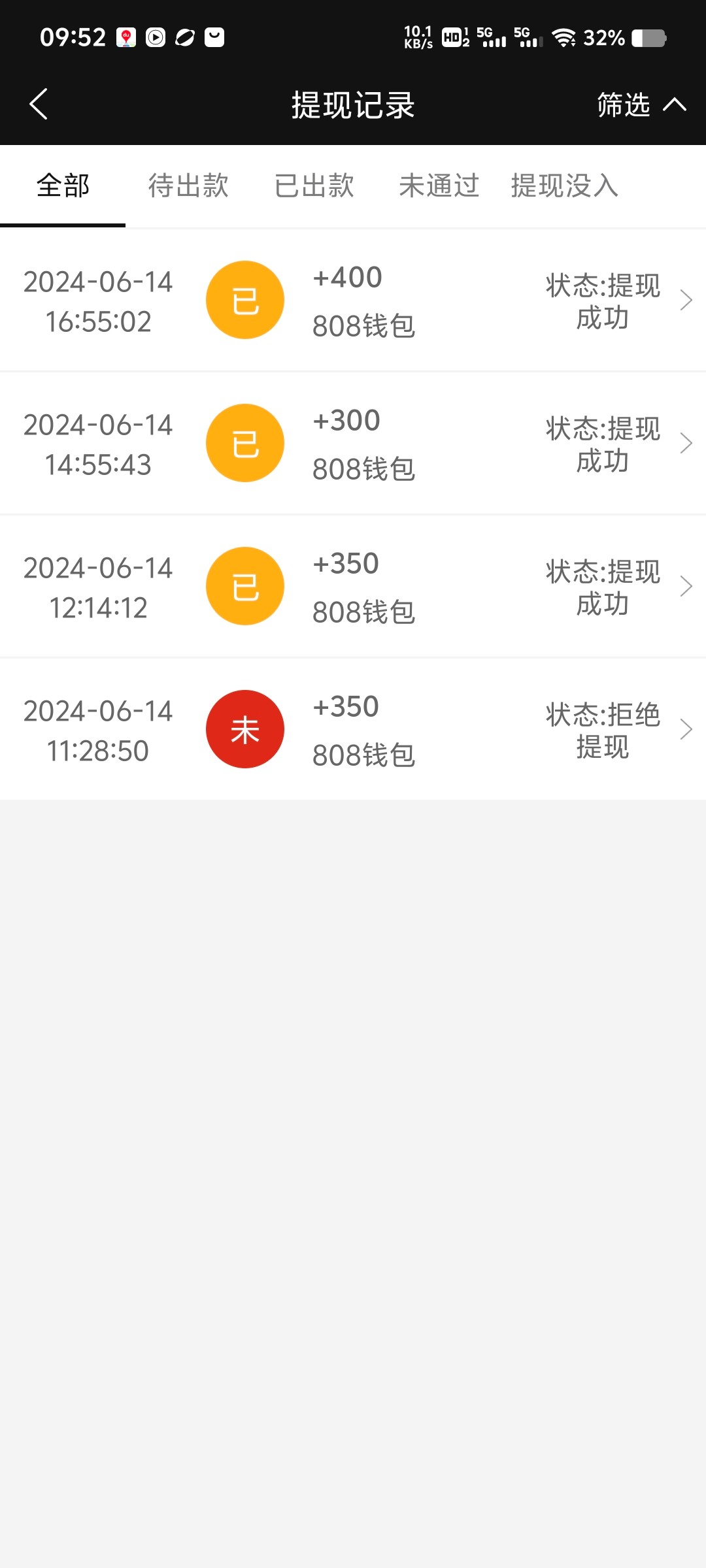The width and height of the screenshot is (706, 1568).
Task: Select the 全部 tab
Action: pos(63,186)
